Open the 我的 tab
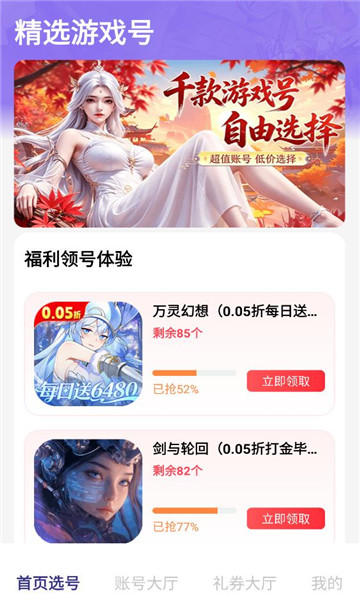This screenshot has height=600, width=360. click(327, 583)
